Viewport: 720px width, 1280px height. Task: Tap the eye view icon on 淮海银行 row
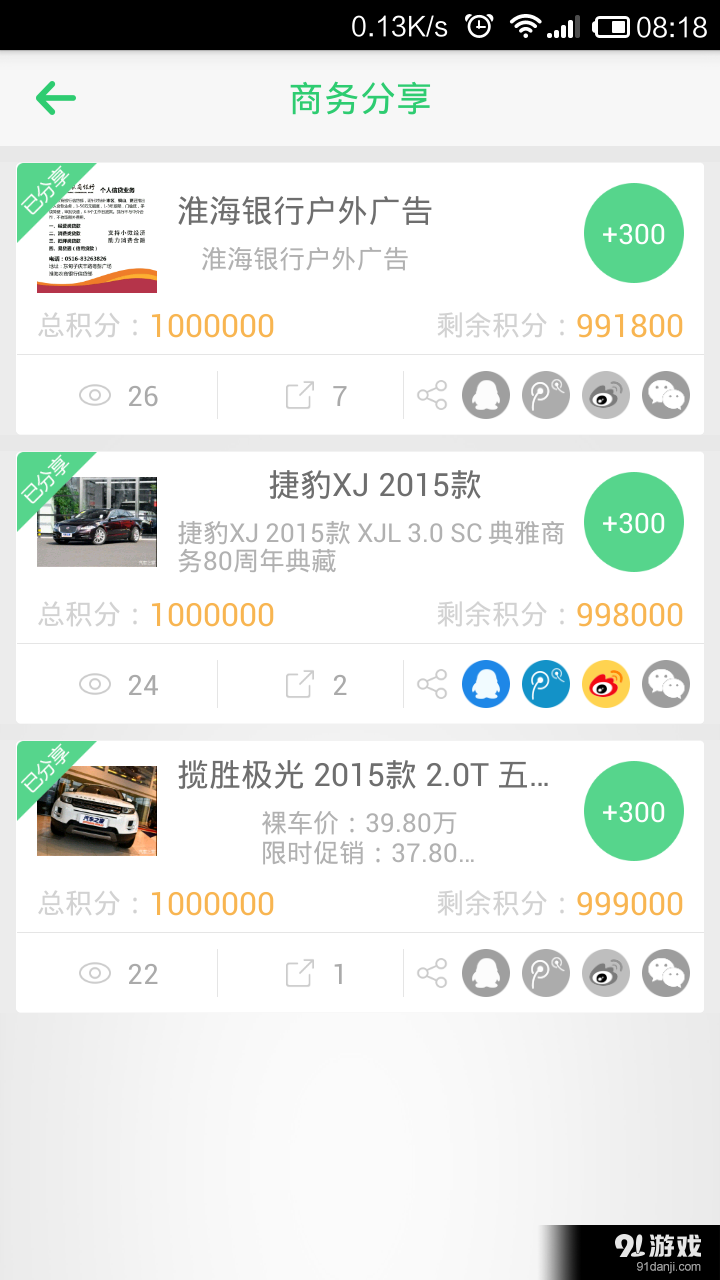click(x=95, y=395)
